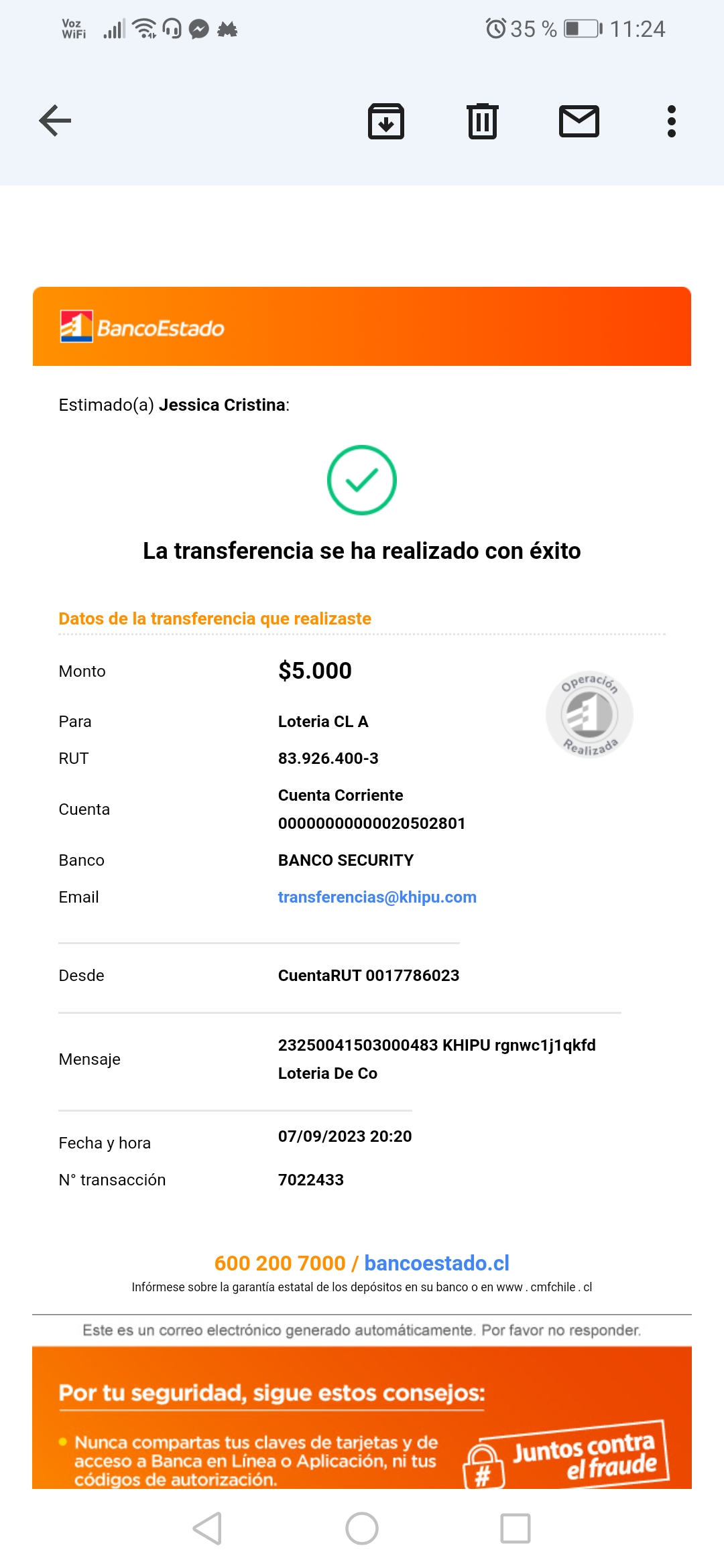Delete this email with the trash icon
This screenshot has height=1568, width=724.
coord(483,121)
